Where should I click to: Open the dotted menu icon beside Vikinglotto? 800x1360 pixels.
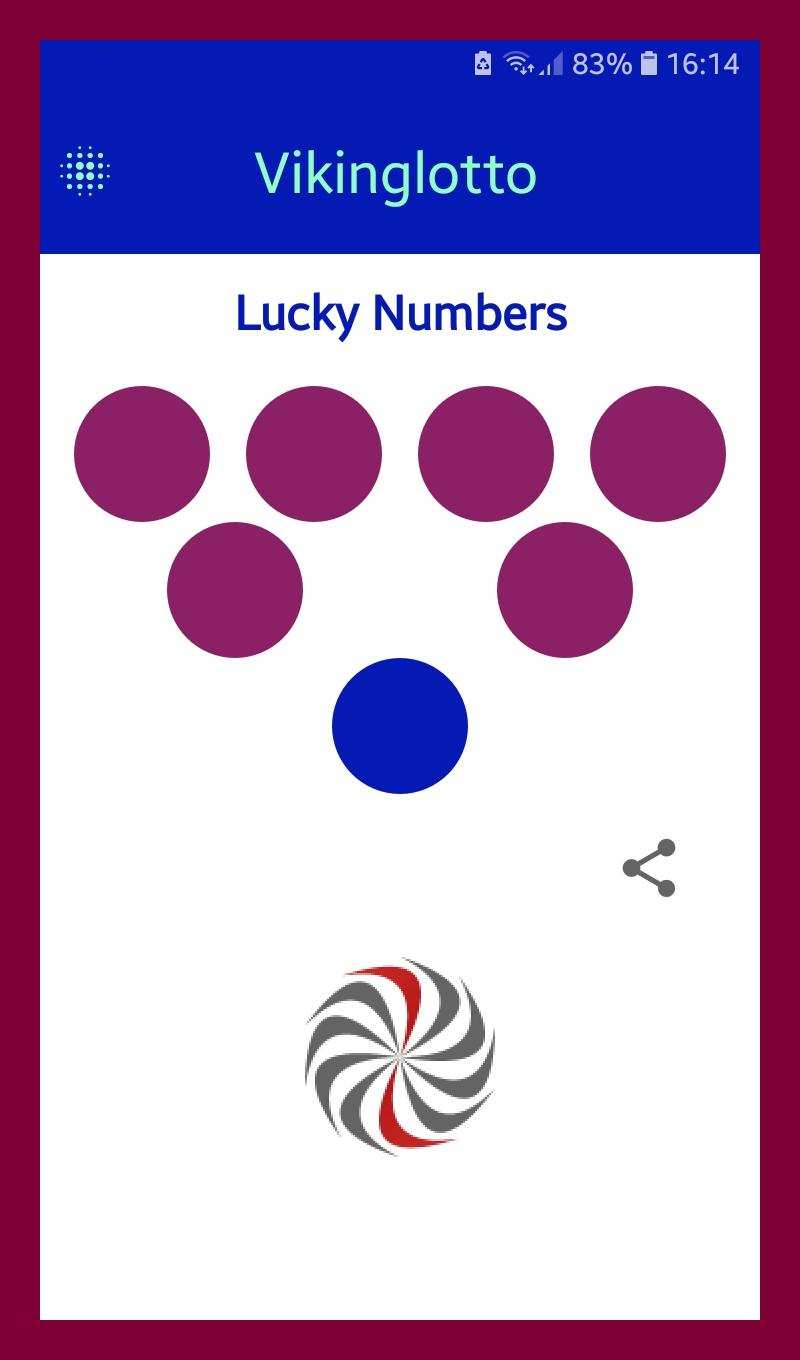tap(85, 171)
